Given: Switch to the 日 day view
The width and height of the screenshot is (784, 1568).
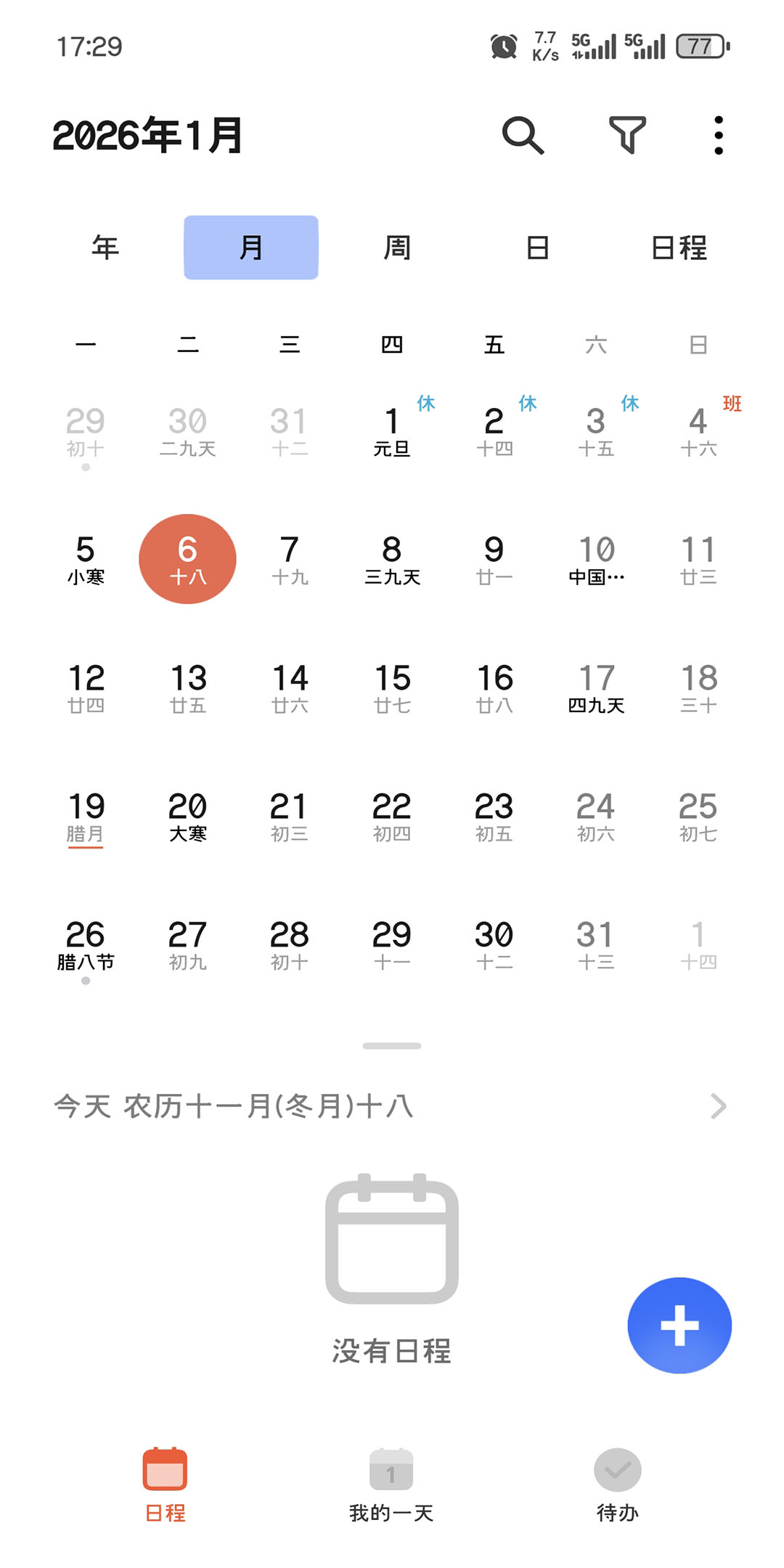Looking at the screenshot, I should (x=537, y=248).
